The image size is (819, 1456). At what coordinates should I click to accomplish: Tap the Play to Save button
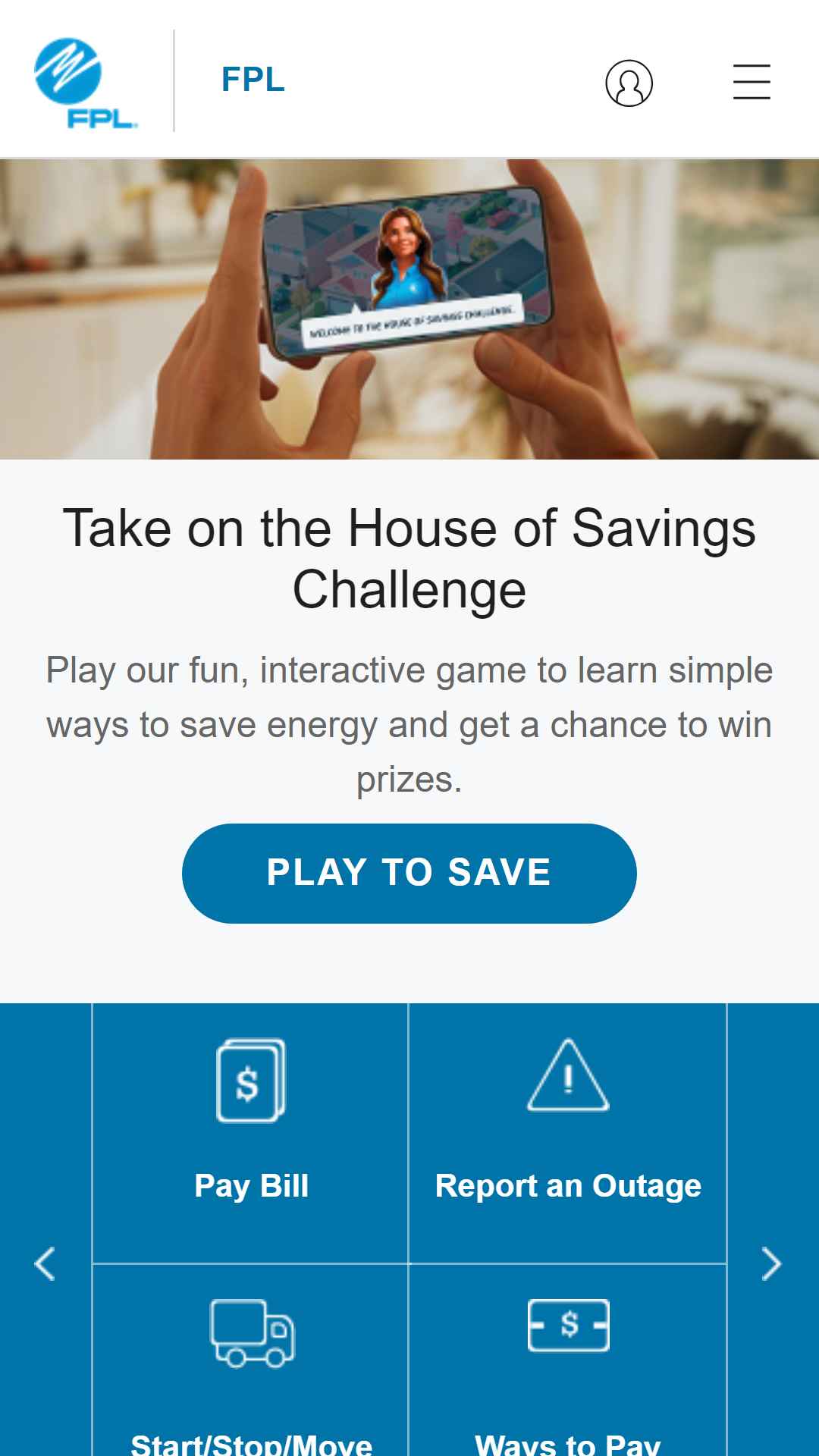pyautogui.click(x=409, y=873)
